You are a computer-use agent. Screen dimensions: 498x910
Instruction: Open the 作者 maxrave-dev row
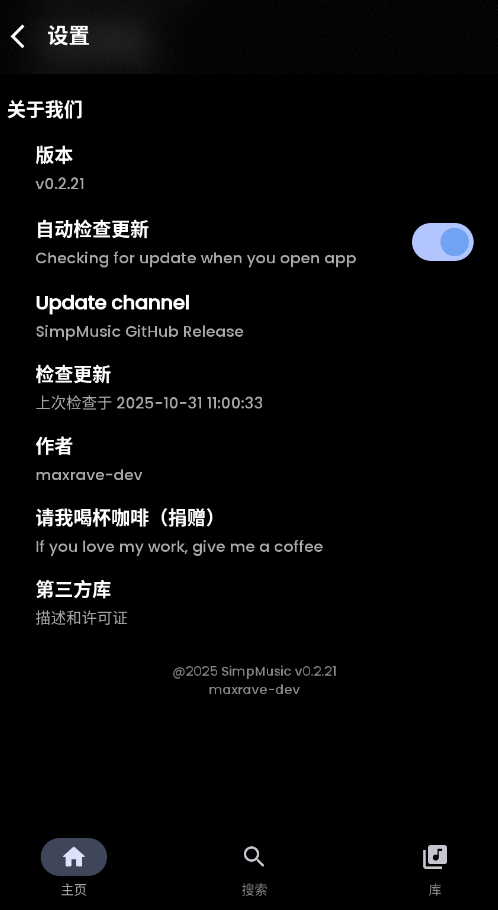tap(249, 460)
